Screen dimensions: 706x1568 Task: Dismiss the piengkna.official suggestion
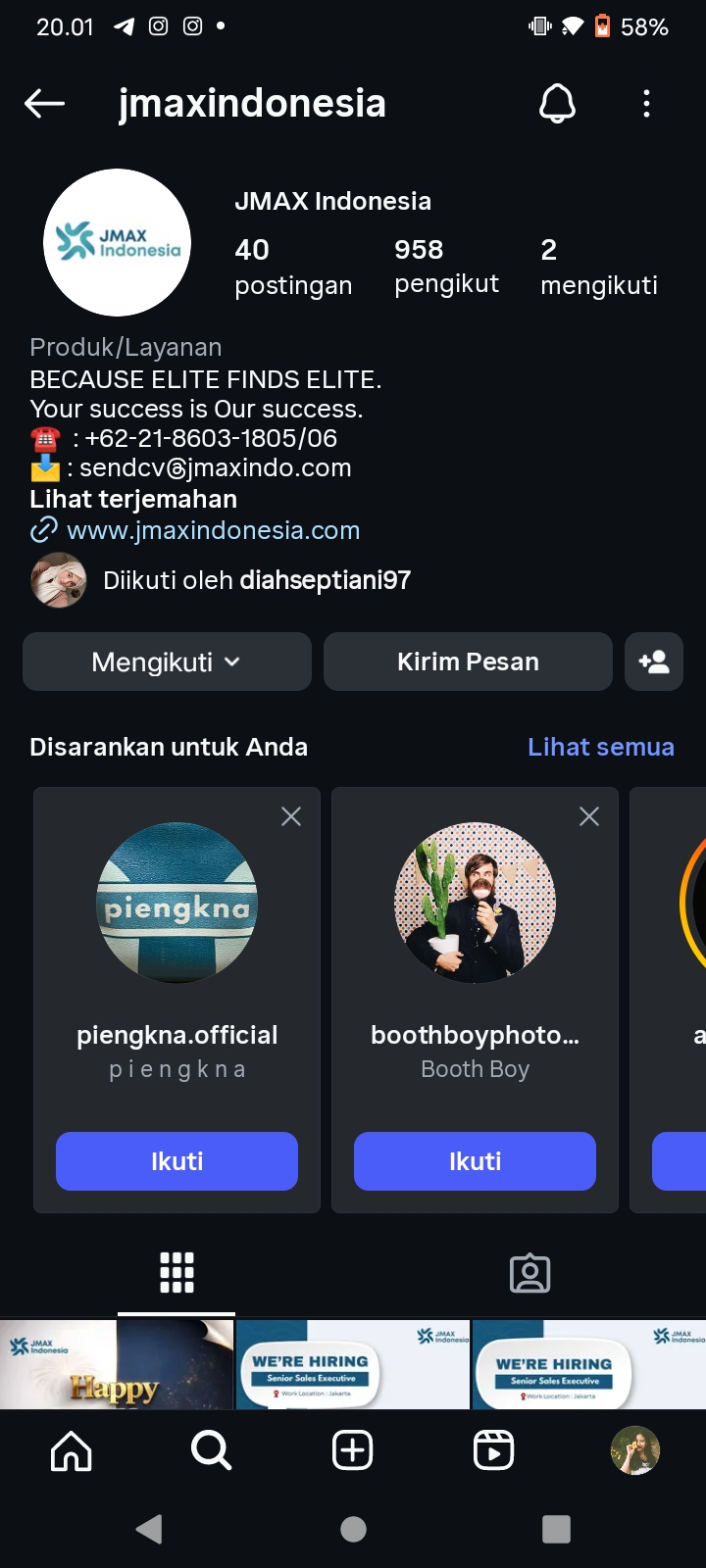point(291,816)
